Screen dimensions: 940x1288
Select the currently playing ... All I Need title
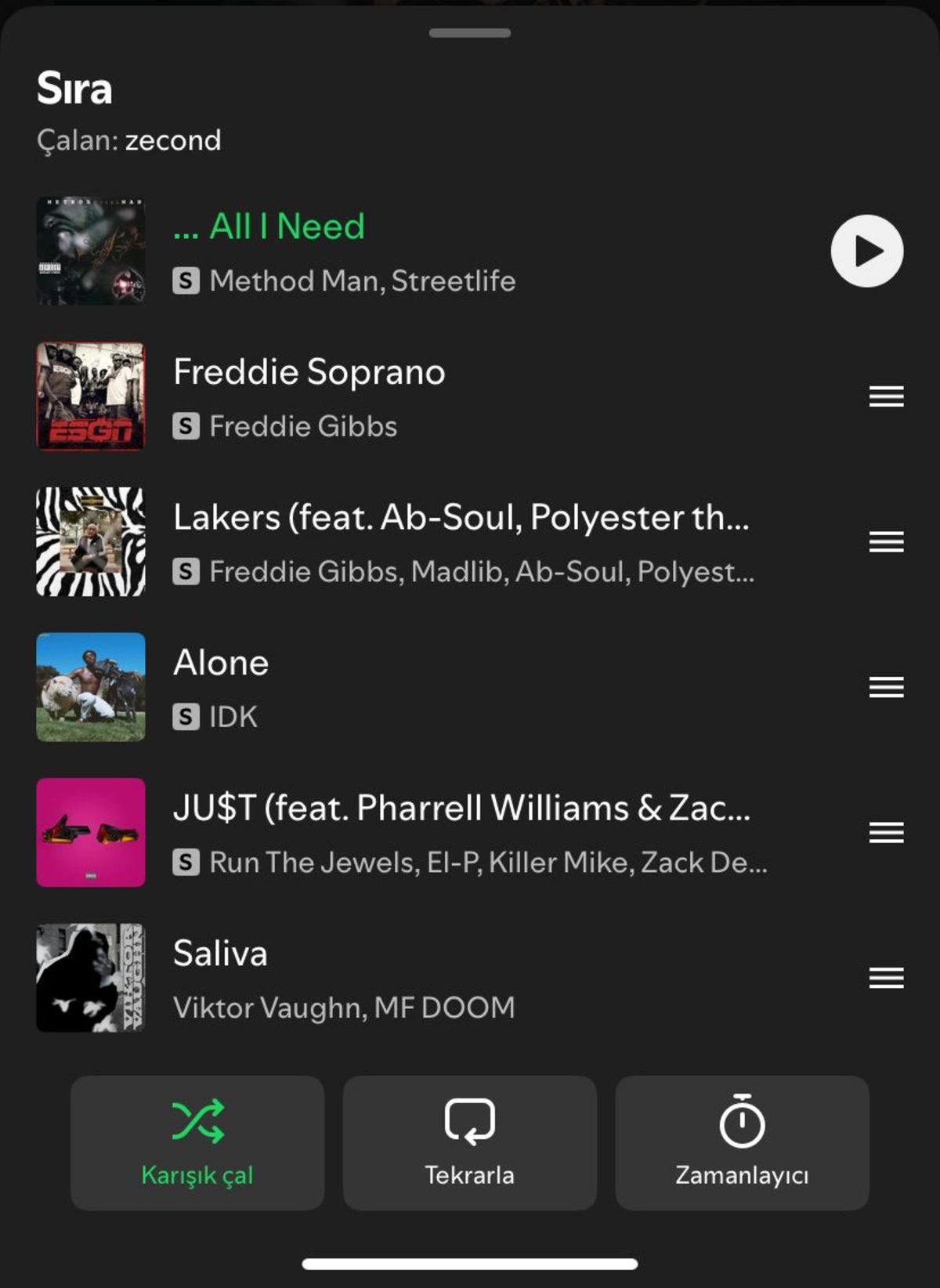point(269,226)
